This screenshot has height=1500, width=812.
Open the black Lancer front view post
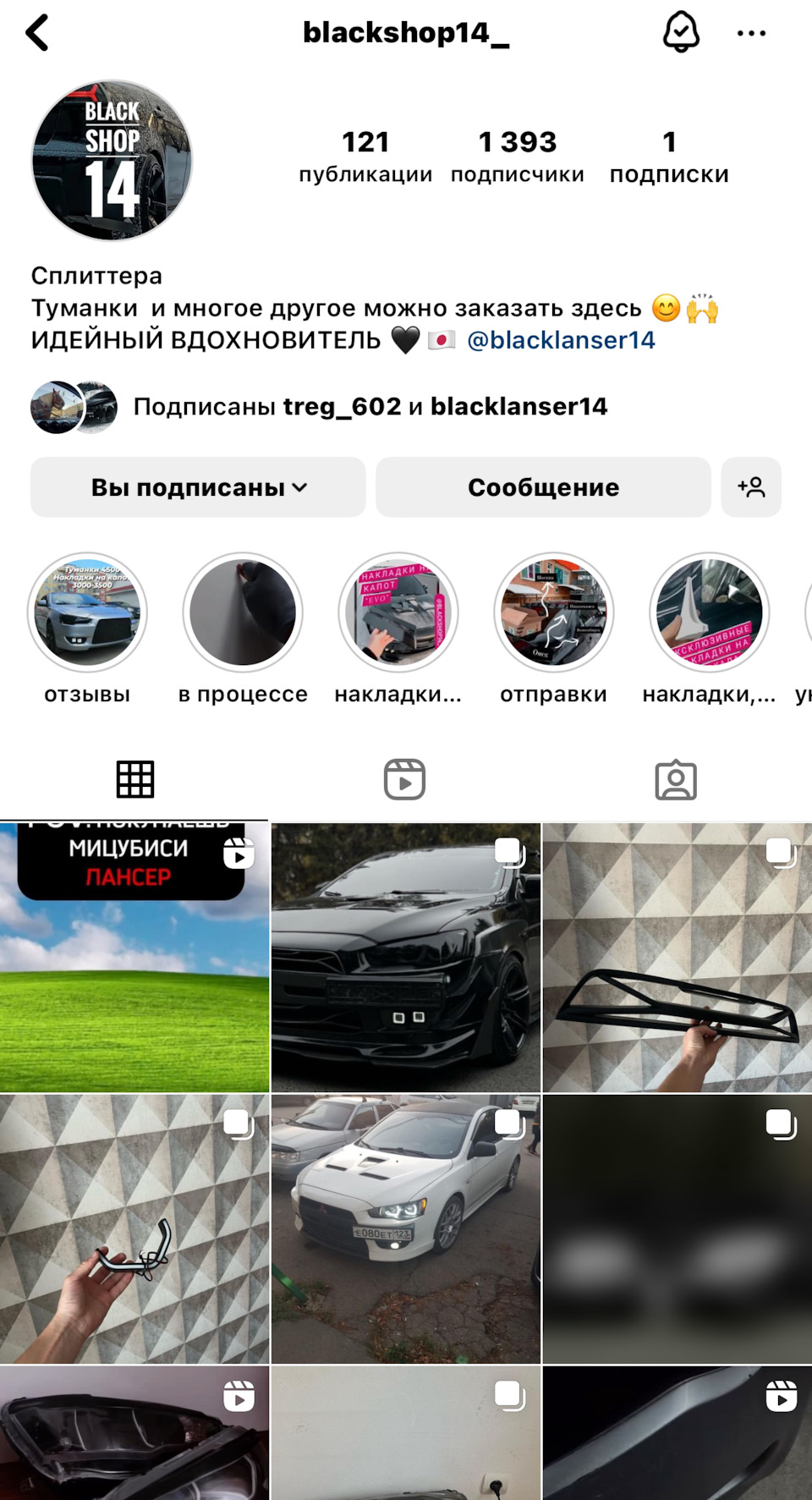[x=406, y=957]
